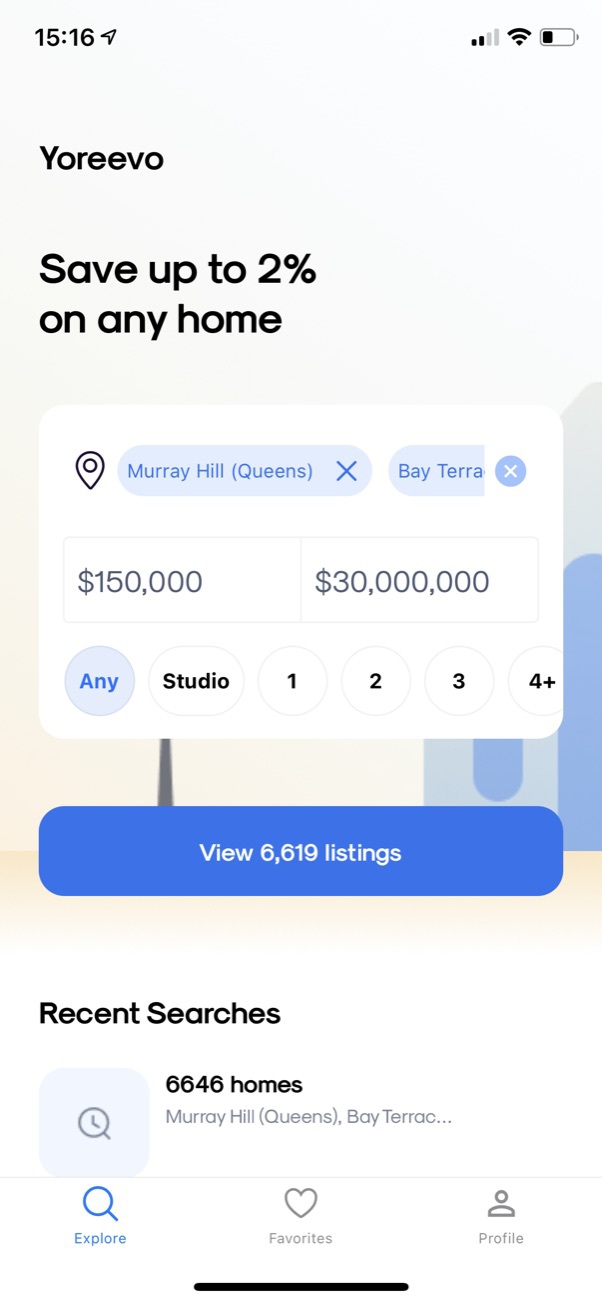Tap the Bay Terrace location chip

[440, 471]
